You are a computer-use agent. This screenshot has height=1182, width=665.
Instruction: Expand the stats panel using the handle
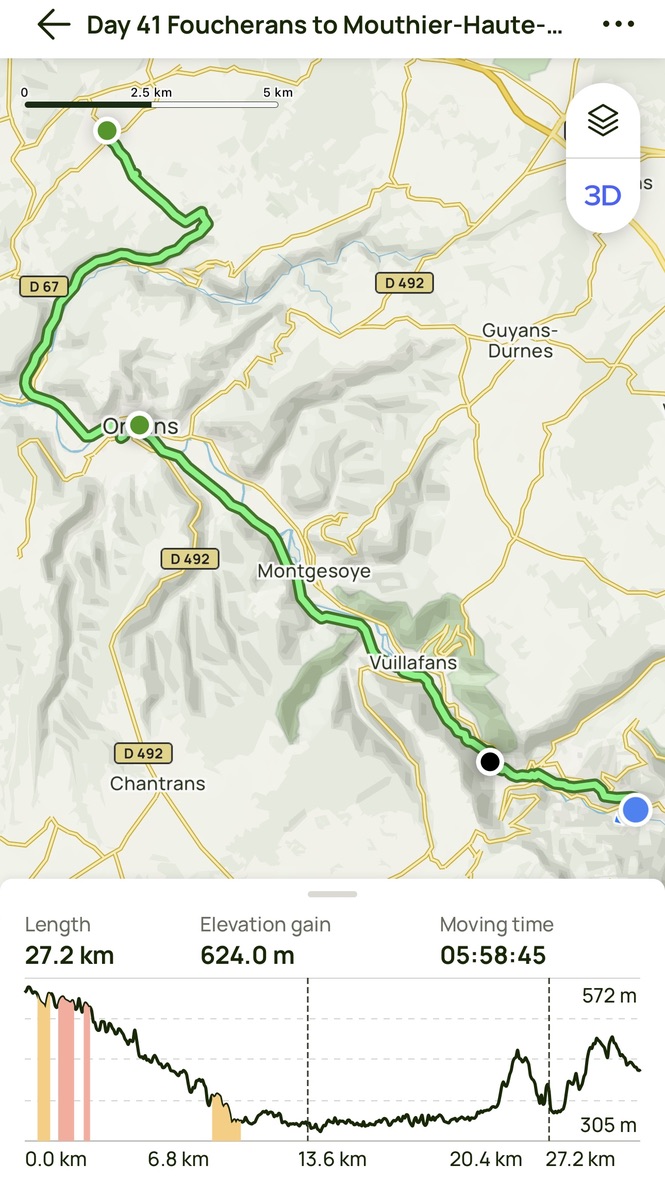pyautogui.click(x=333, y=894)
